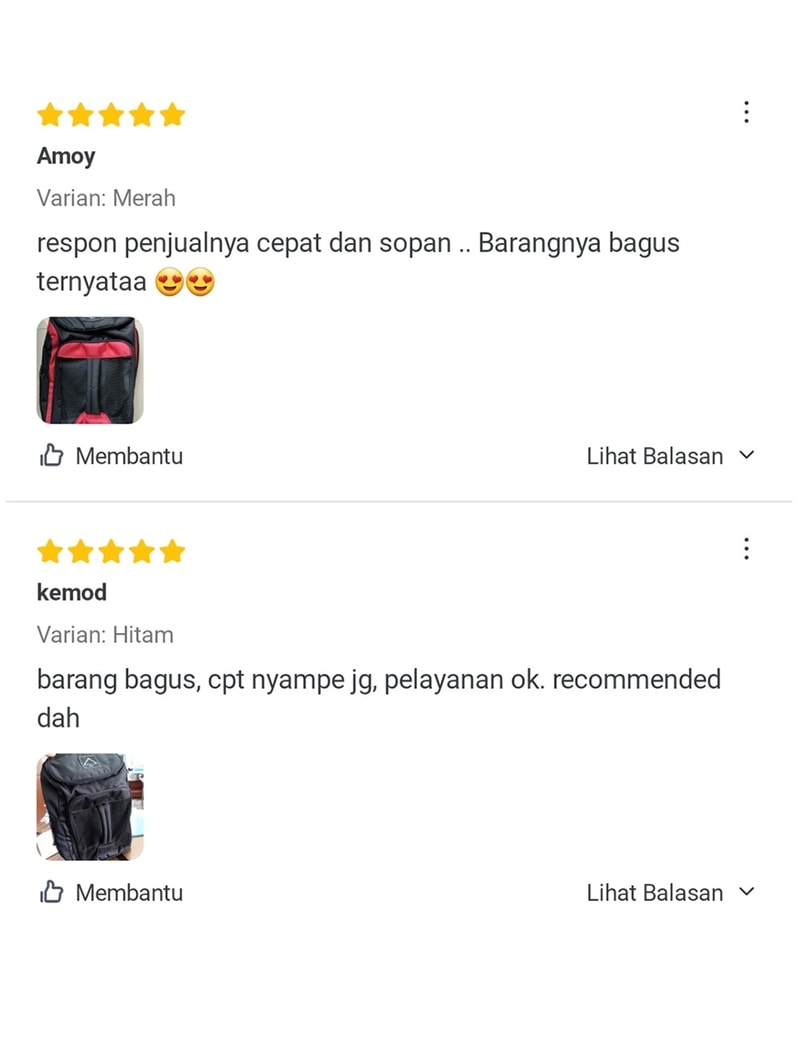View kemod's black bag review photo
Viewport: 800px width, 1058px height.
(x=90, y=807)
